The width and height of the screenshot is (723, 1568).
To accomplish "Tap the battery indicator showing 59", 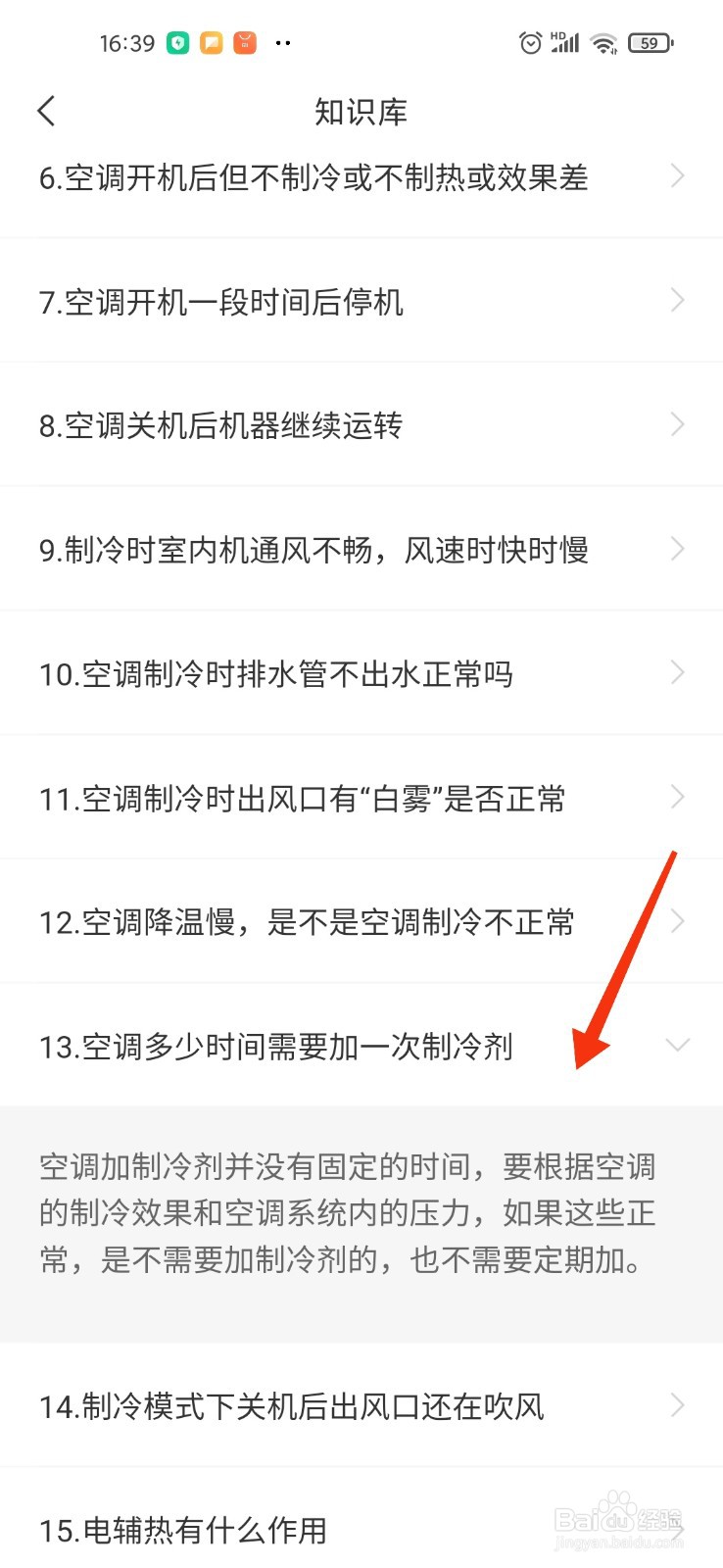I will pos(649,42).
